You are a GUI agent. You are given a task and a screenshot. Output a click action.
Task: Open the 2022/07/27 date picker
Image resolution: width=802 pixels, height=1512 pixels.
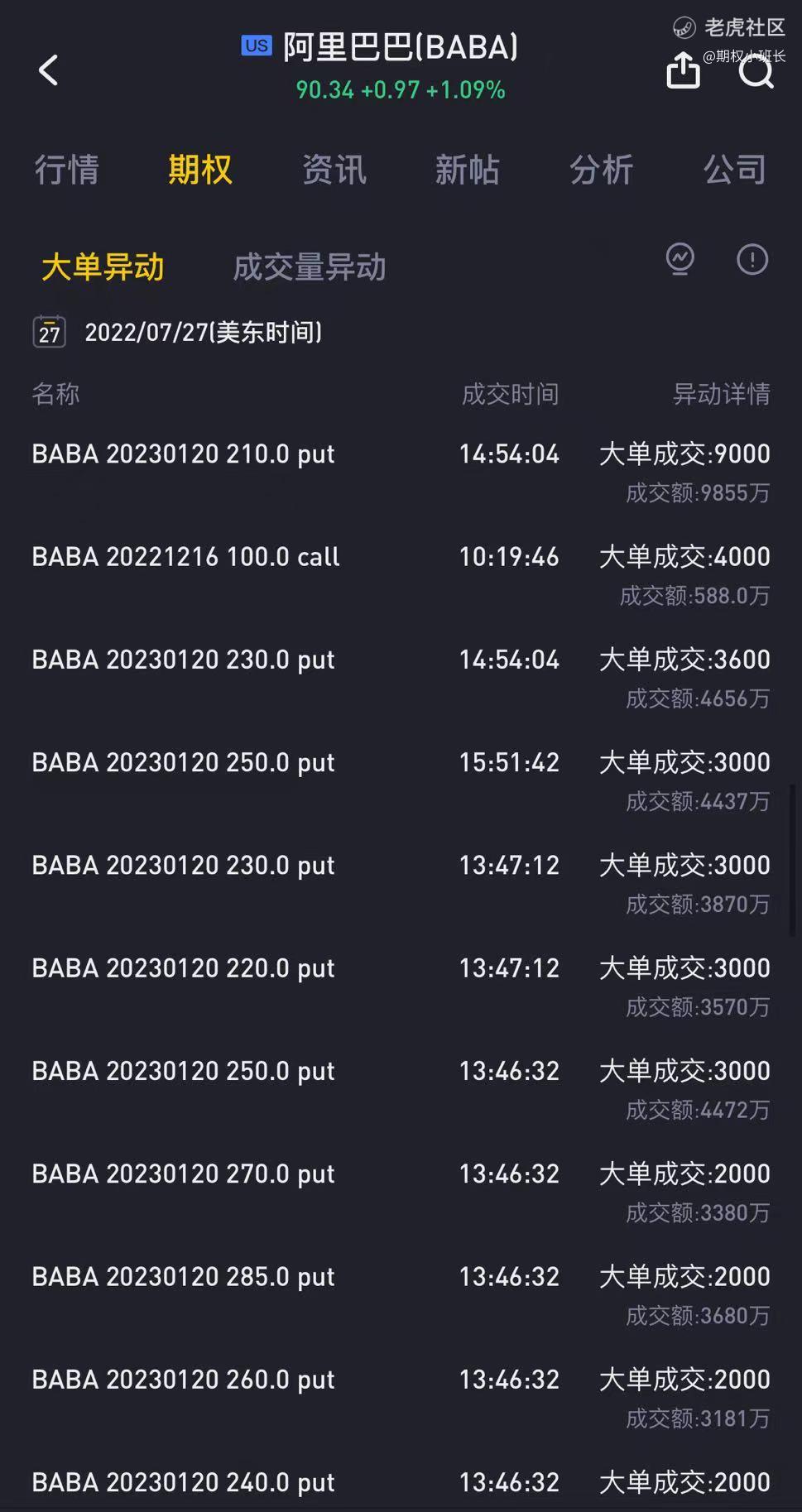(x=177, y=332)
